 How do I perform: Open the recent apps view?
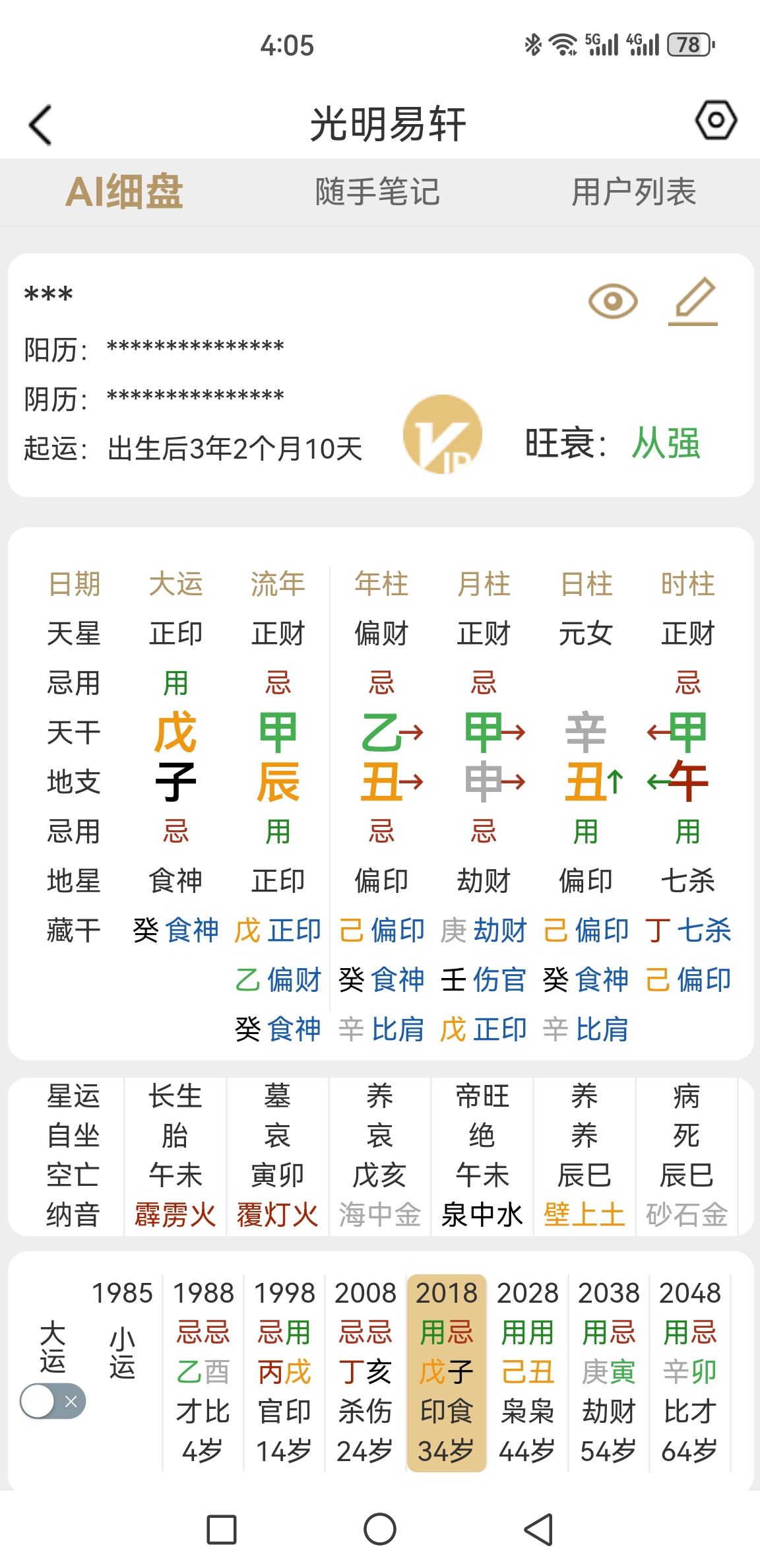222,1529
